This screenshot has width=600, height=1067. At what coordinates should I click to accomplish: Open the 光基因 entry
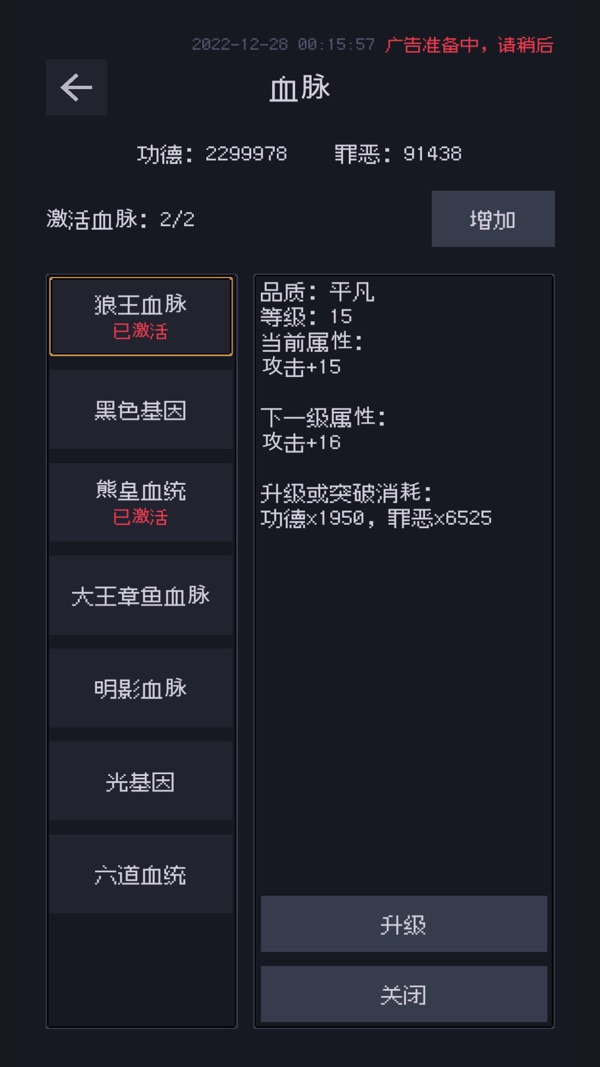point(141,782)
